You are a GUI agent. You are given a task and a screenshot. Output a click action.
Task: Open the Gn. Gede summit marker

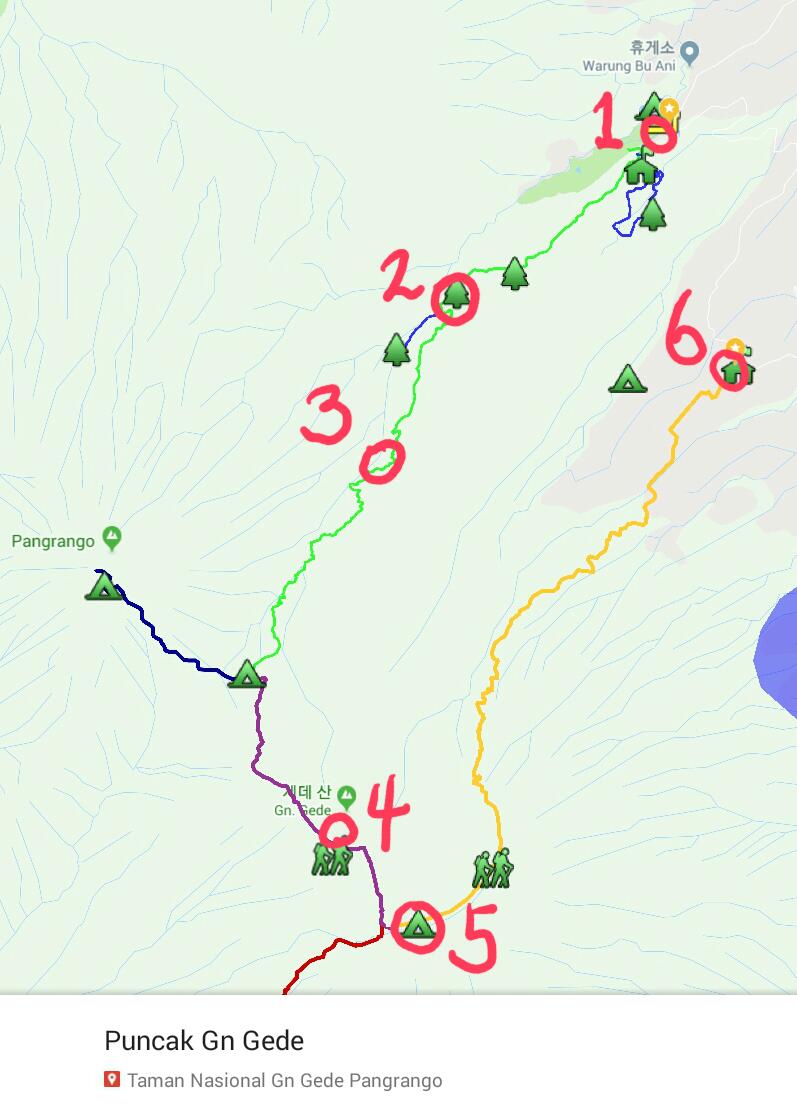(346, 797)
